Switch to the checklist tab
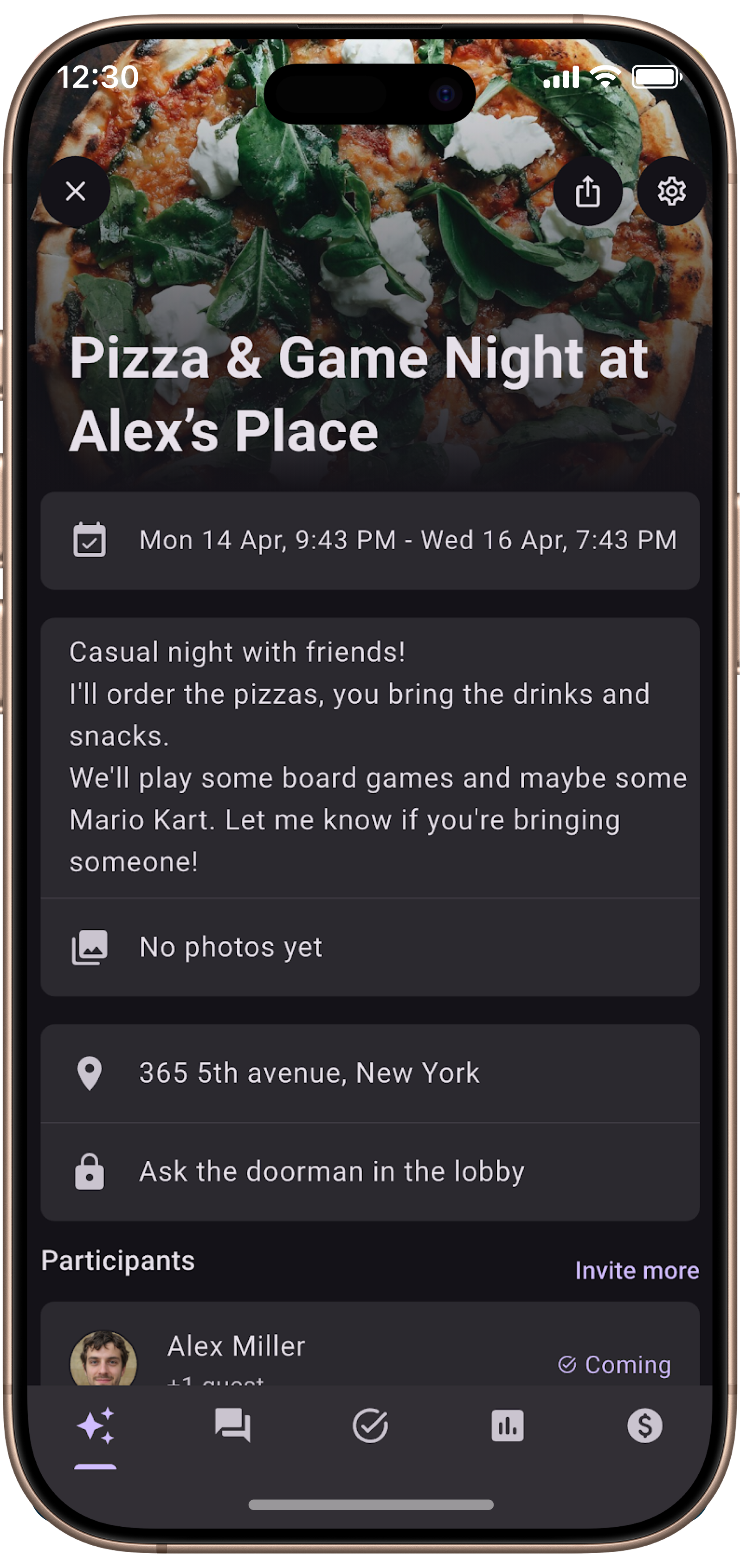Viewport: 740px width, 1568px height. tap(370, 1426)
